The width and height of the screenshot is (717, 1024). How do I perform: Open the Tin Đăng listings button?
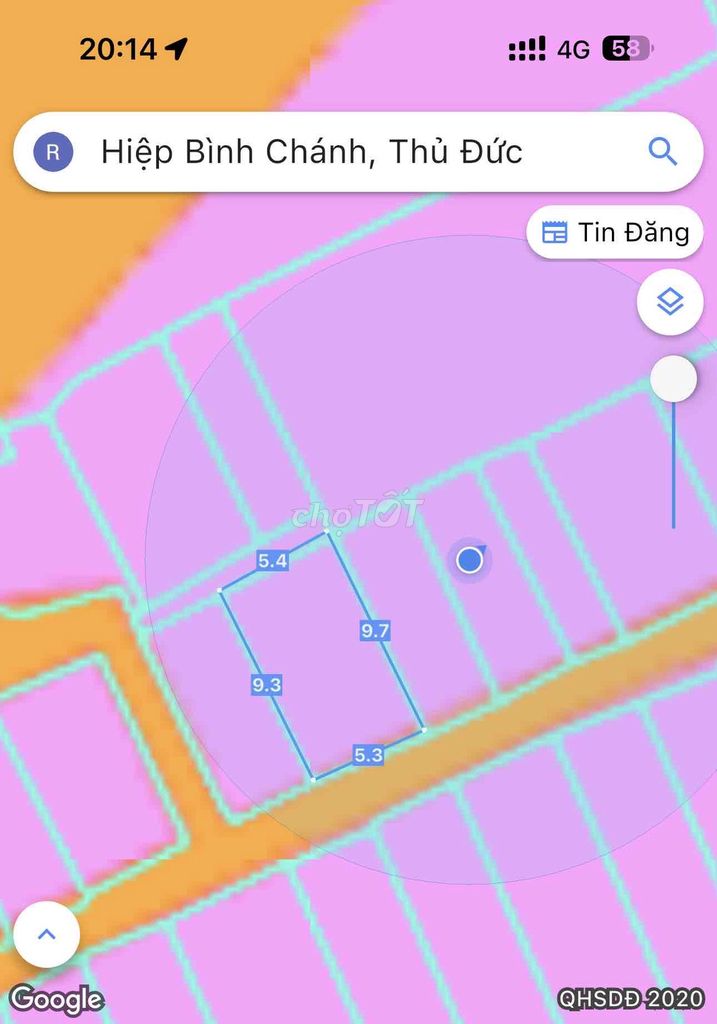point(615,233)
